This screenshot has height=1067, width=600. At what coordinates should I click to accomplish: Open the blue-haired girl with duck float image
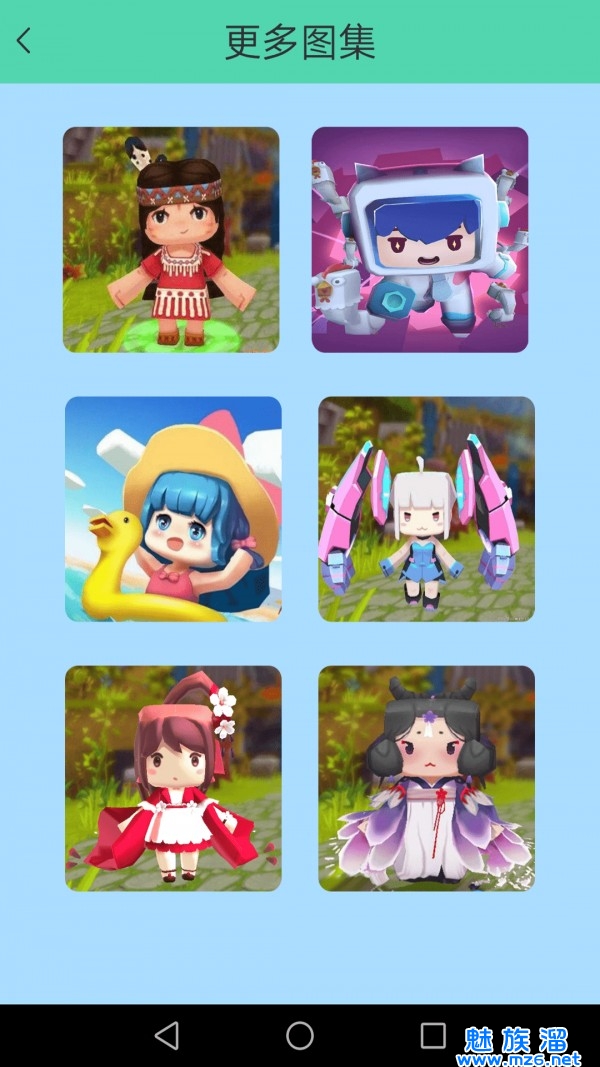click(173, 509)
